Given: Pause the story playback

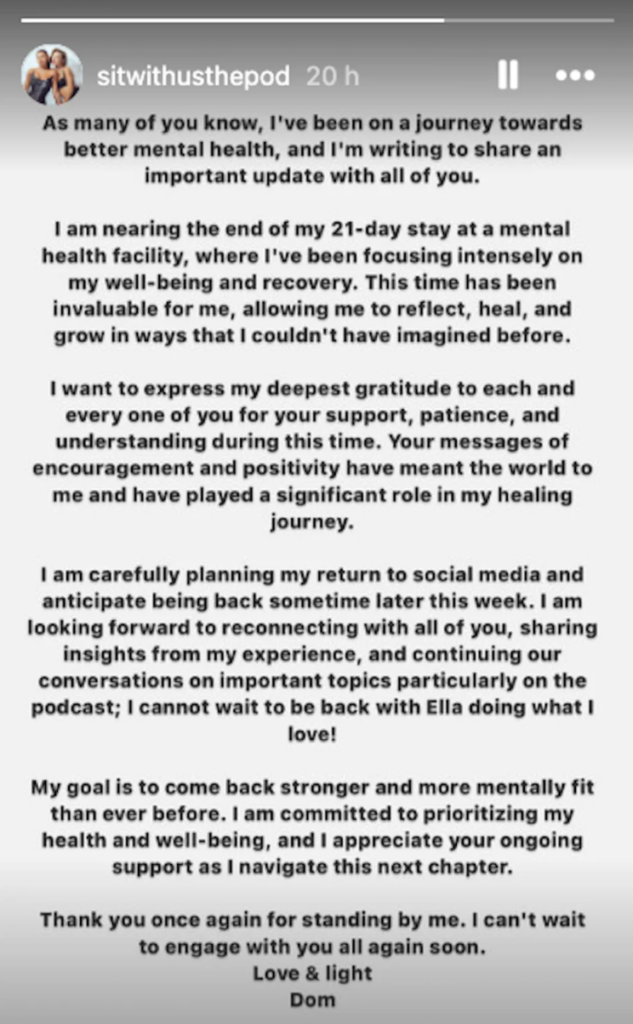Looking at the screenshot, I should pyautogui.click(x=508, y=75).
